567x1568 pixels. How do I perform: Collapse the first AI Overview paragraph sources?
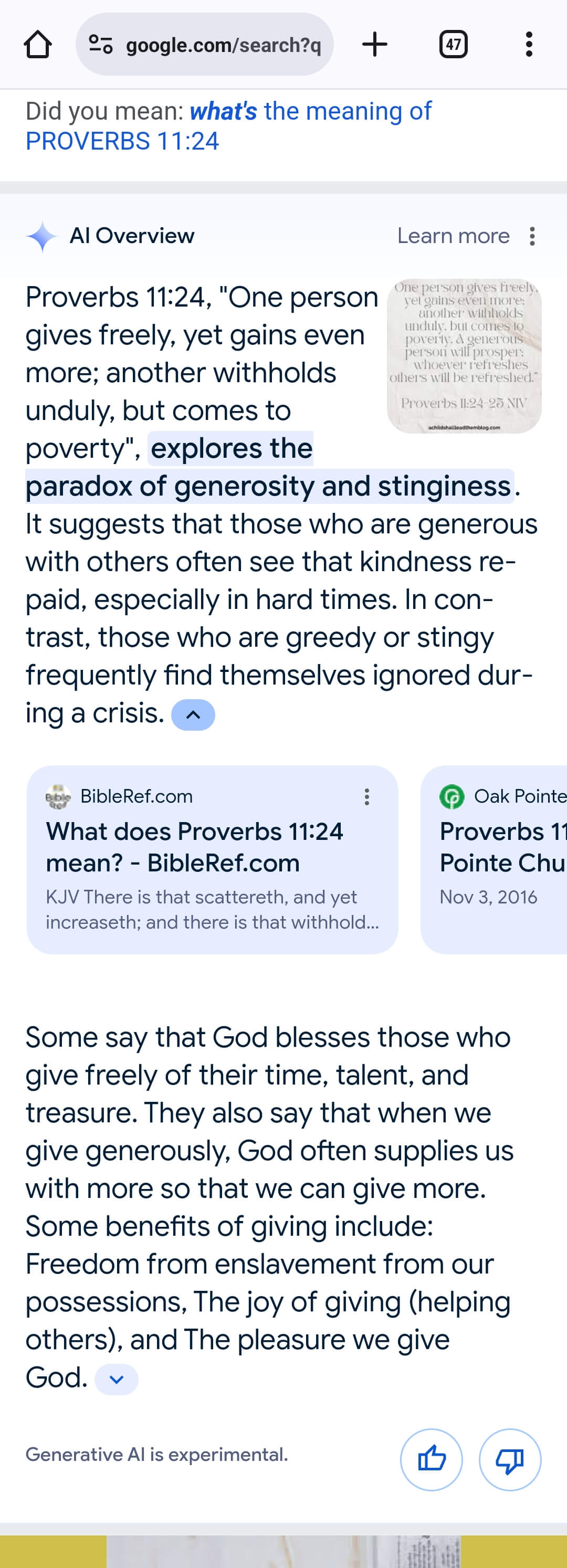193,714
